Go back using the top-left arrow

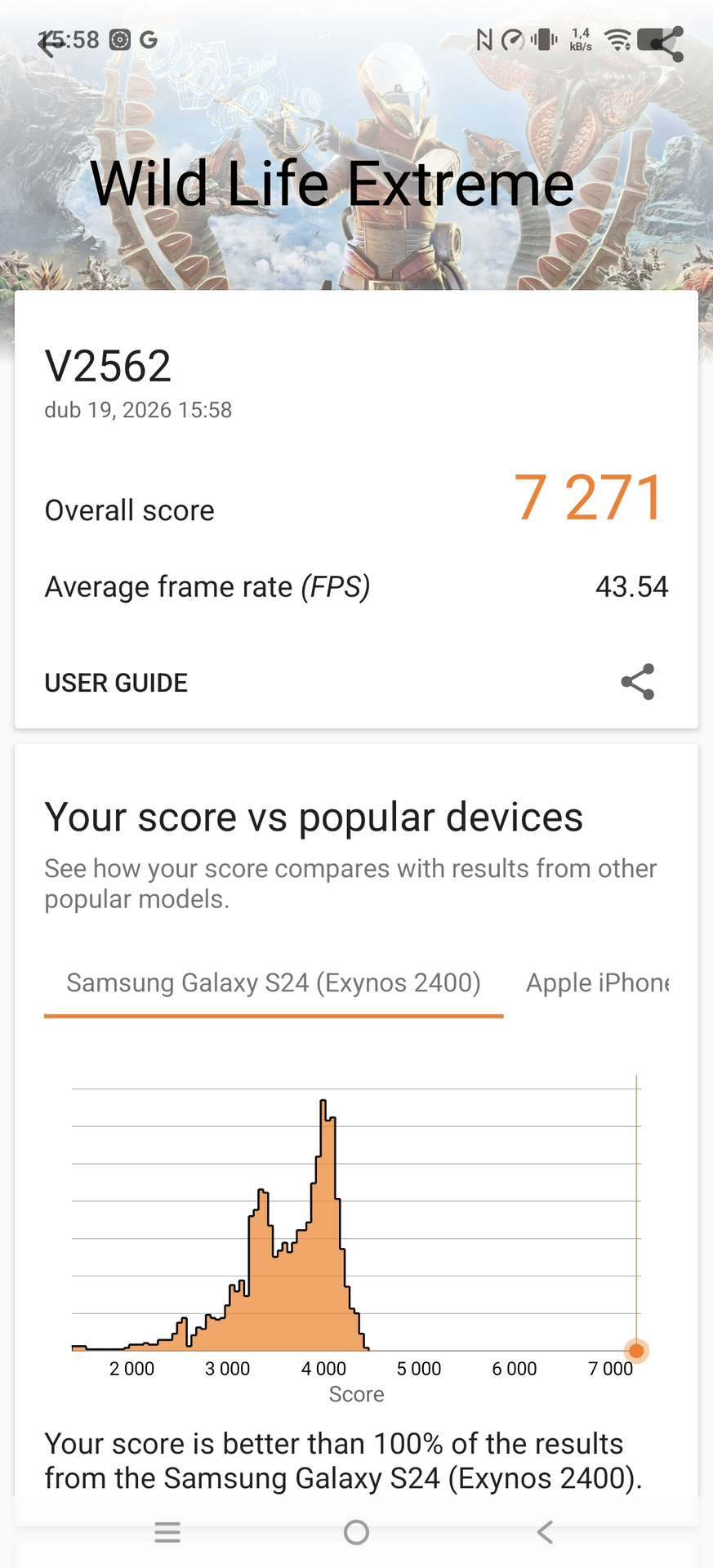[x=51, y=44]
